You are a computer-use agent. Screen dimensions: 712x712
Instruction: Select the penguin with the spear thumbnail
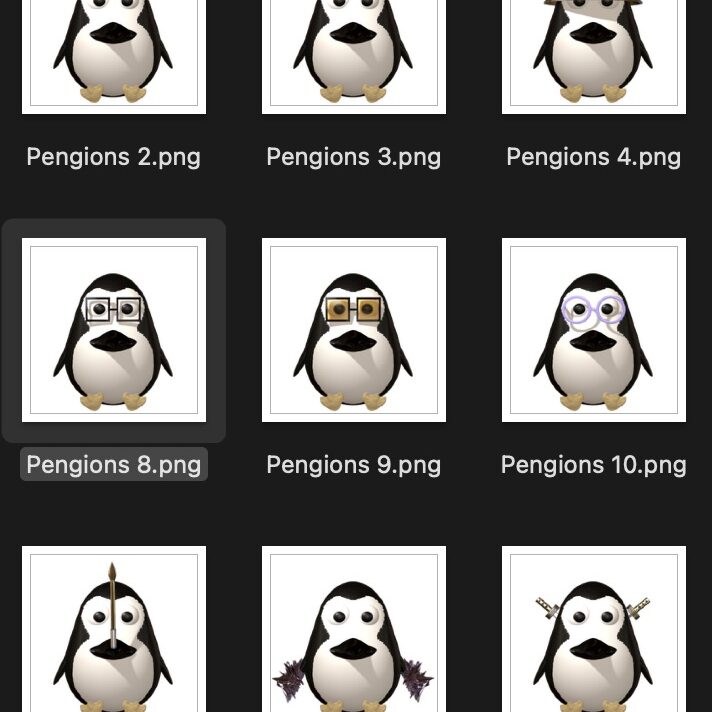click(x=114, y=630)
